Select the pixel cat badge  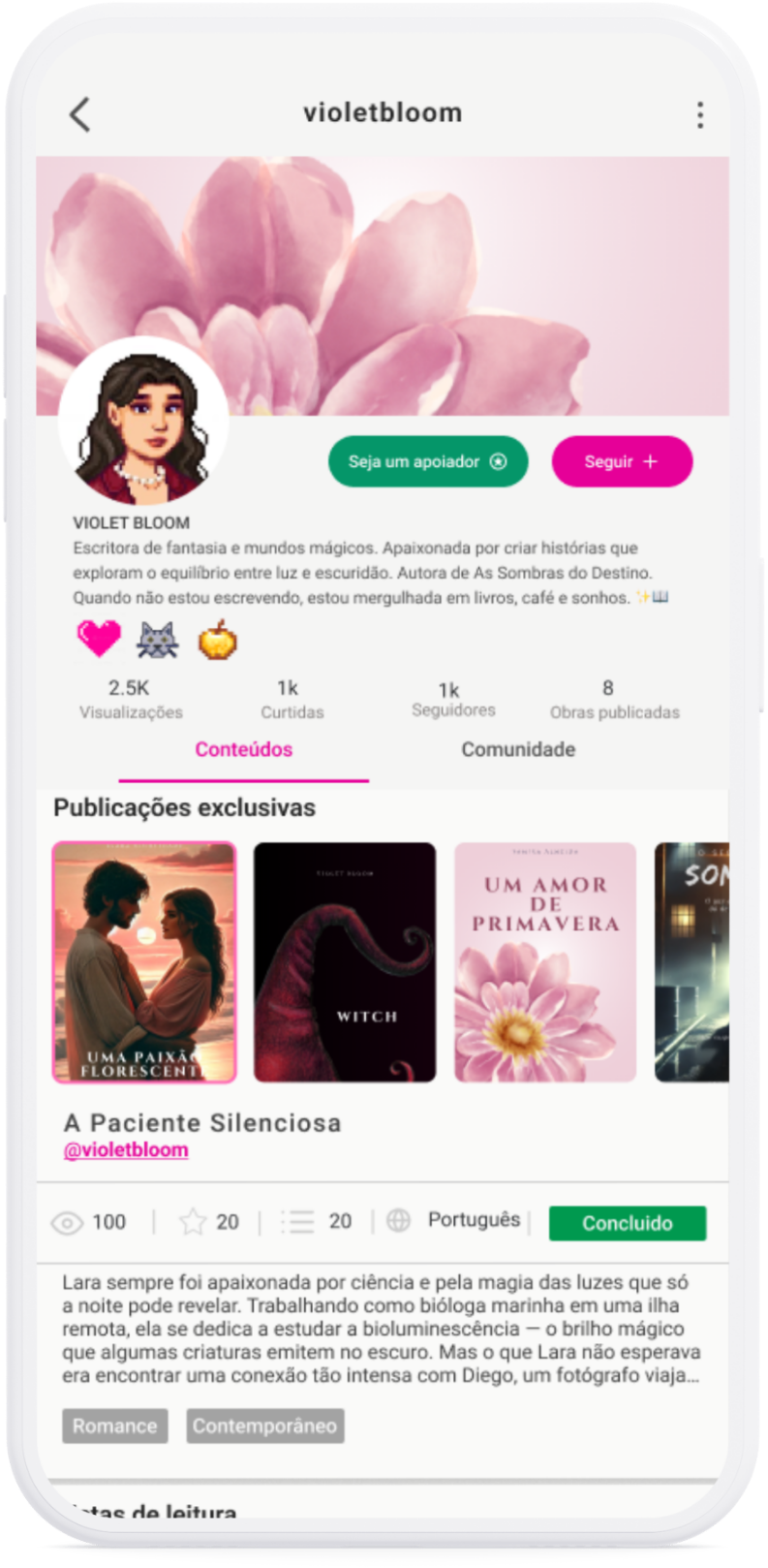pos(158,639)
